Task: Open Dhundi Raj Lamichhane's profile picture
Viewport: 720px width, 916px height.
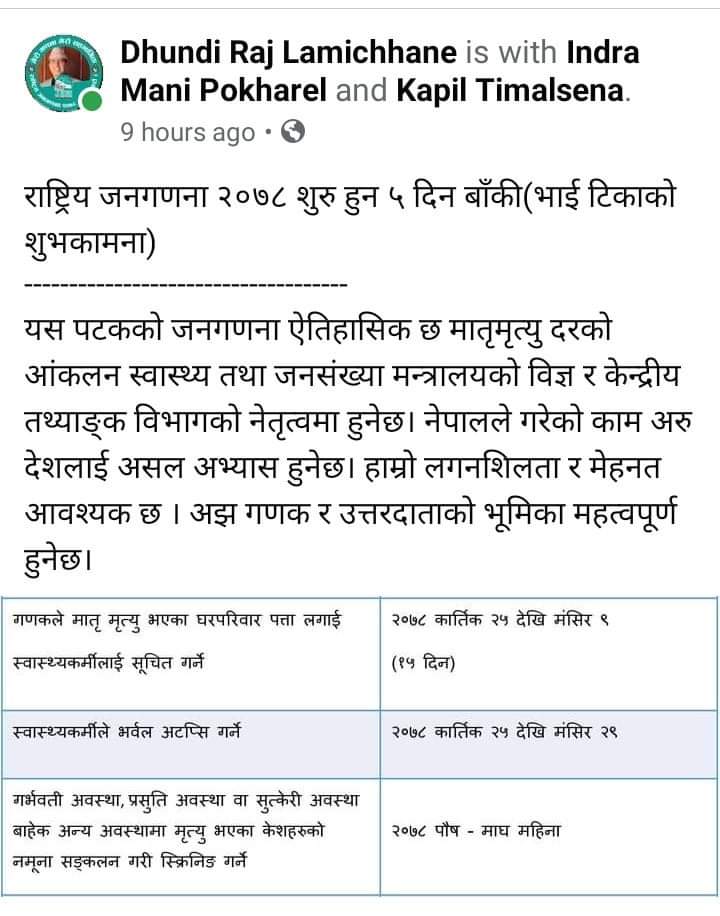Action: tap(63, 73)
